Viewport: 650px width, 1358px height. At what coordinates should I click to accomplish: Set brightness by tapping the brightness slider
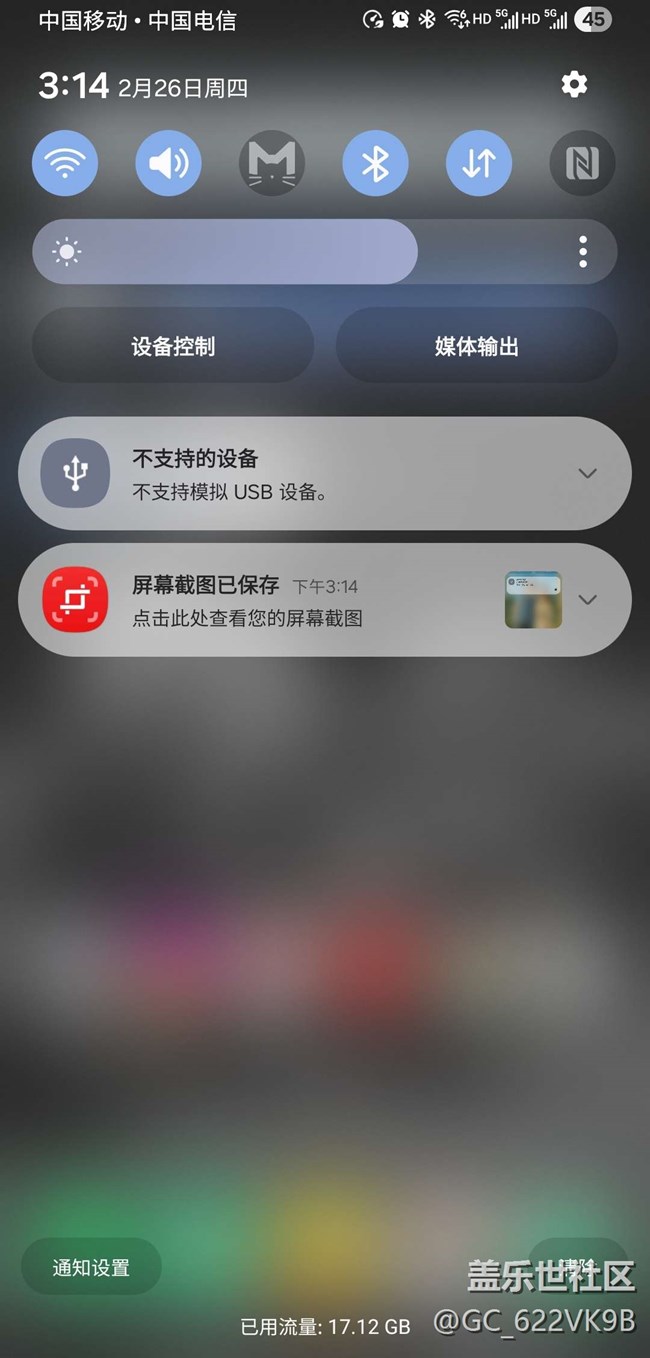coord(300,252)
